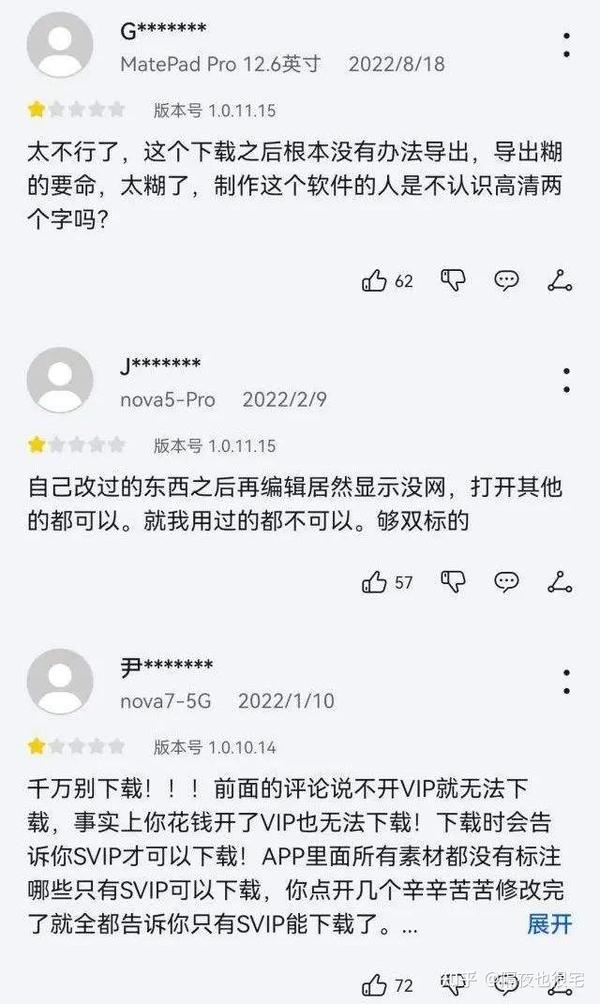Open overflow menu on J******* review
The width and height of the screenshot is (600, 1004).
tap(567, 380)
